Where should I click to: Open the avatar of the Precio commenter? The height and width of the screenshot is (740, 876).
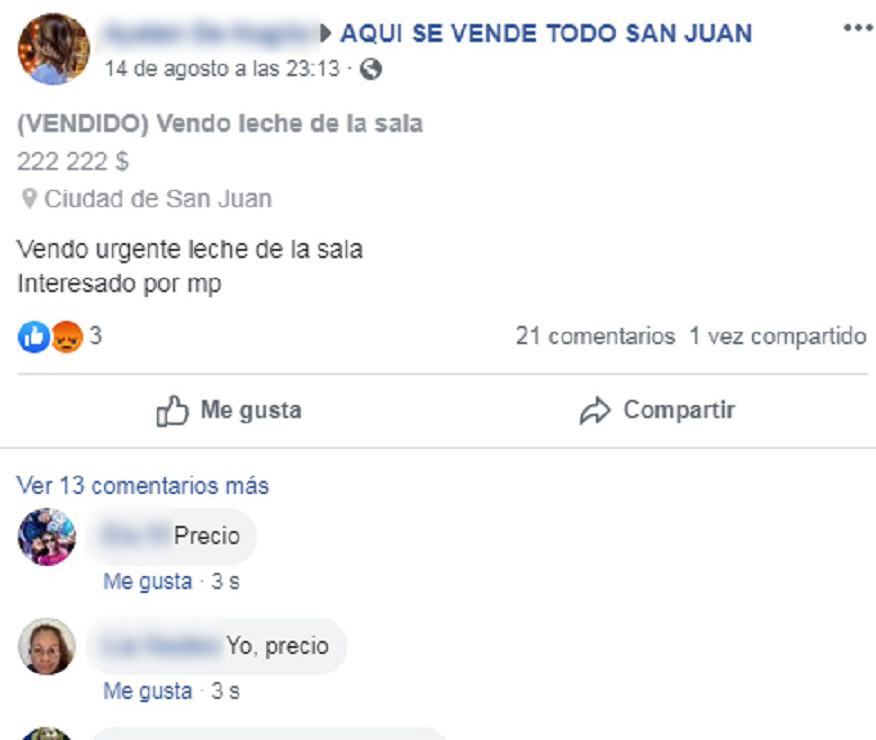(46, 537)
